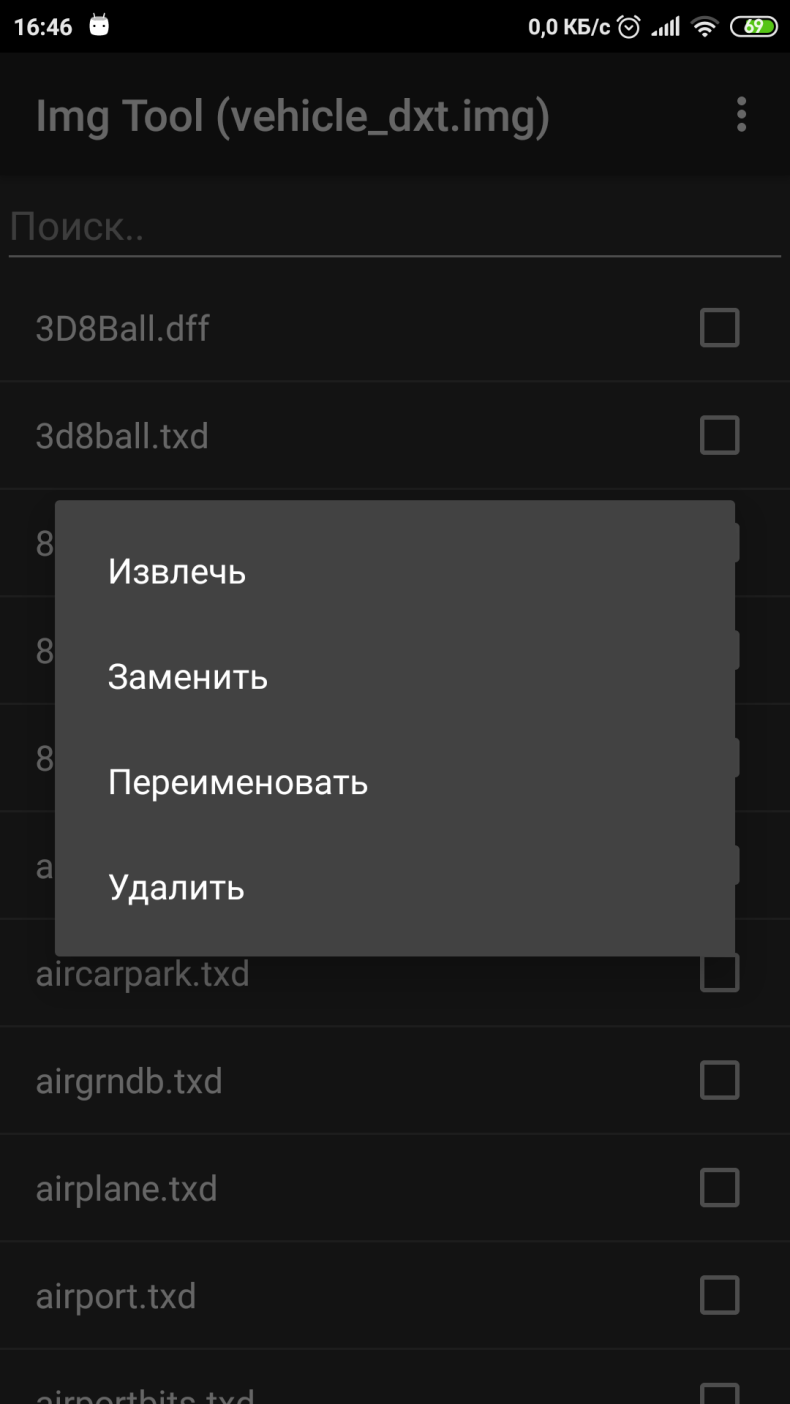Tick the aircarpark.txd checkbox
This screenshot has width=790, height=1404.
[720, 973]
